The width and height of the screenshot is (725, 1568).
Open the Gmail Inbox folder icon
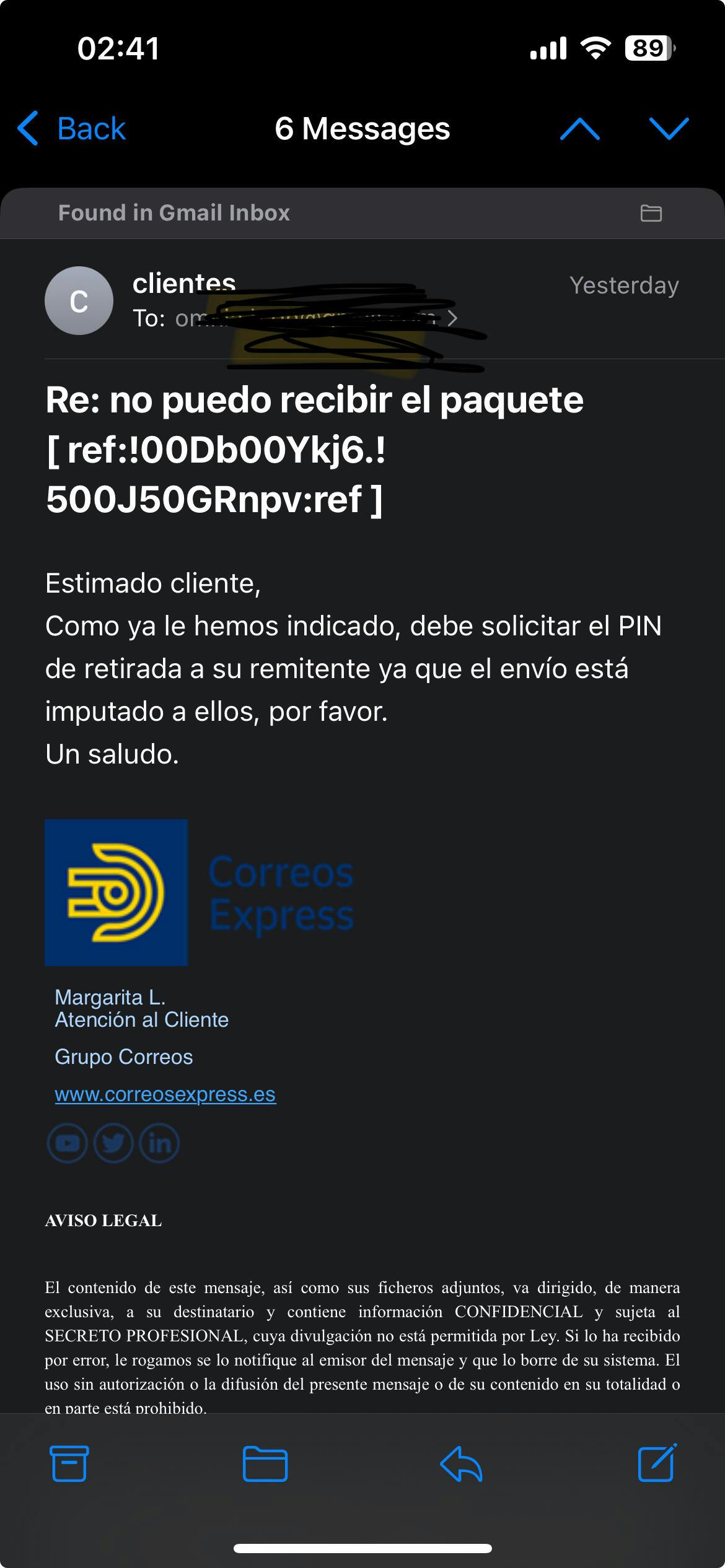pyautogui.click(x=651, y=213)
